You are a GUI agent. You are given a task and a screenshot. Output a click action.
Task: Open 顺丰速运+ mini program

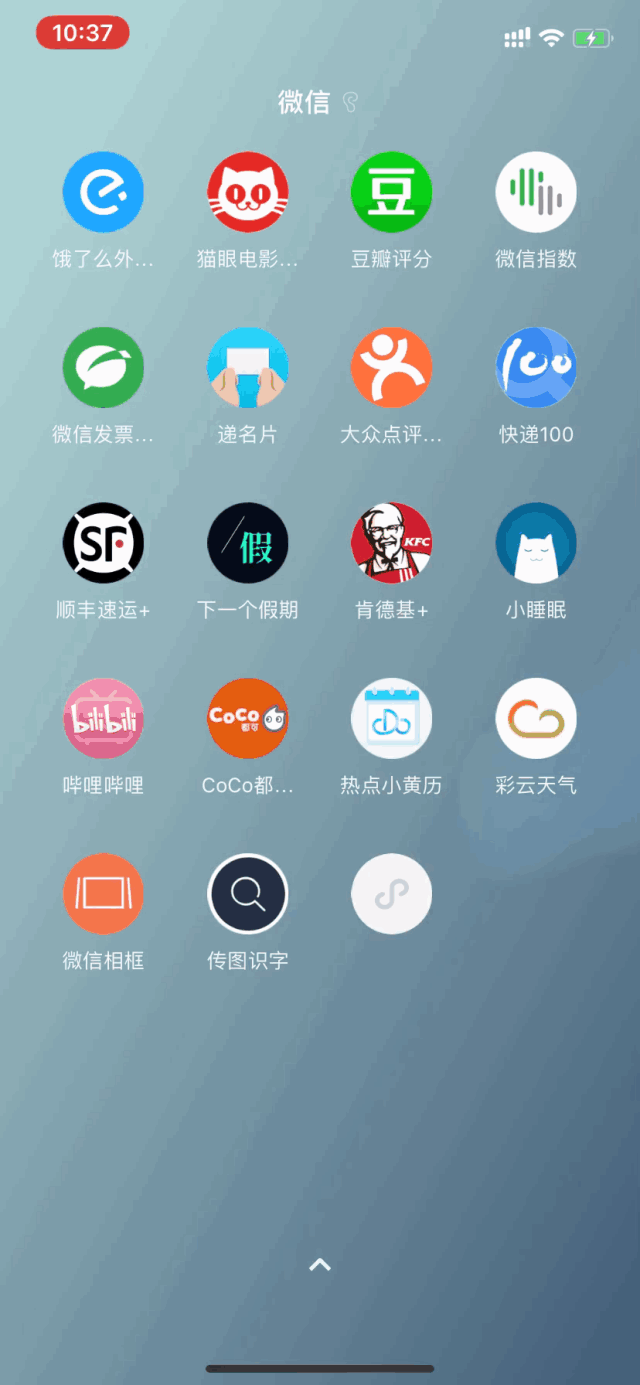(103, 543)
